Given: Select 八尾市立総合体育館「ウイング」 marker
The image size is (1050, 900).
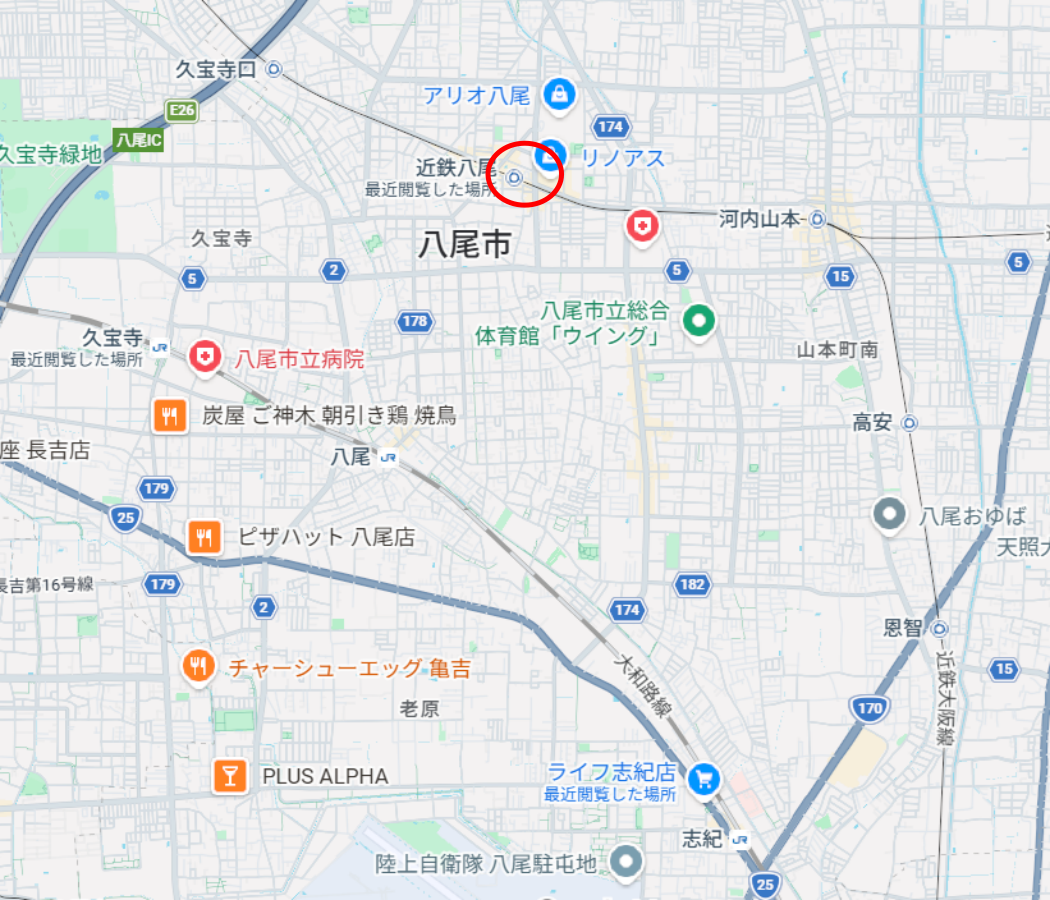Looking at the screenshot, I should point(698,322).
